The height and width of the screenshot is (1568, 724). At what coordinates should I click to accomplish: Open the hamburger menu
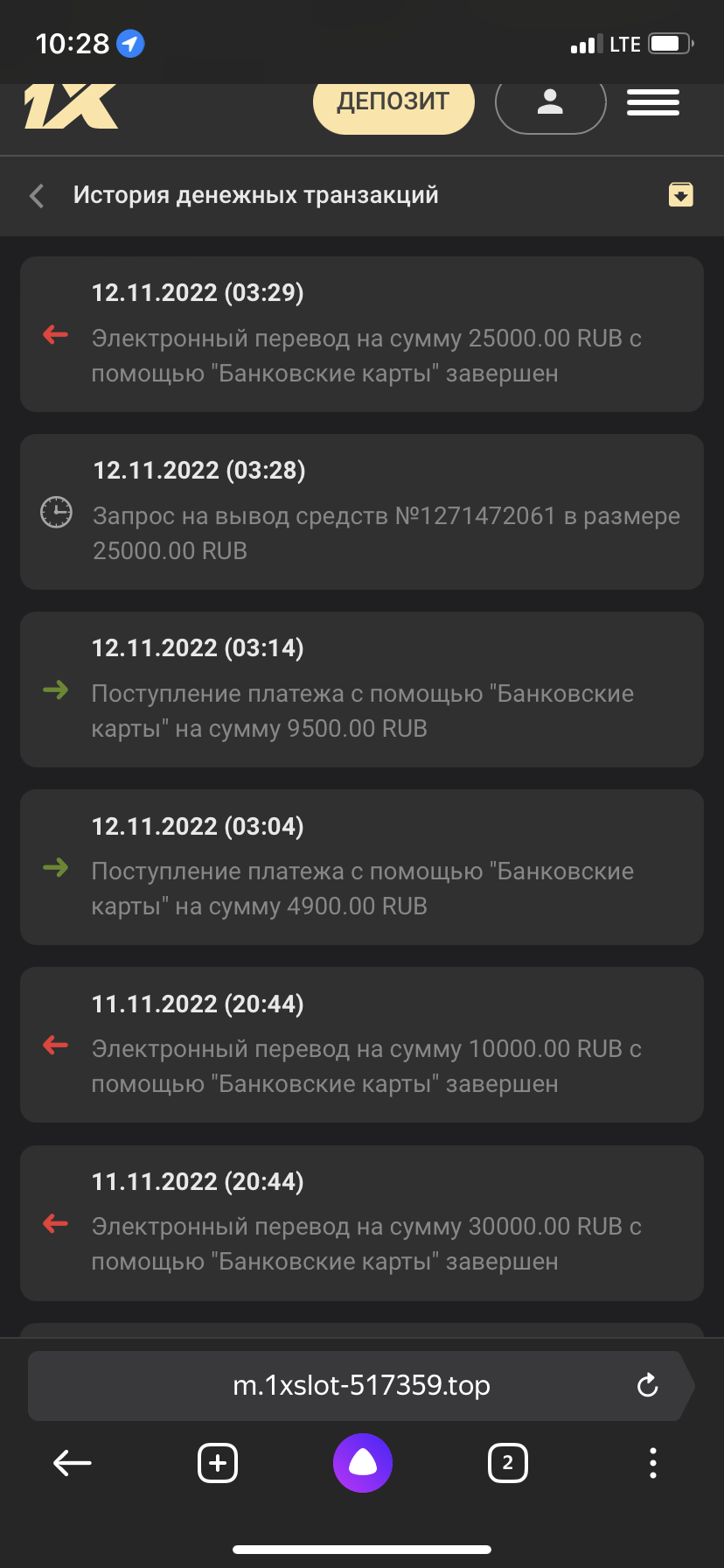(x=653, y=102)
